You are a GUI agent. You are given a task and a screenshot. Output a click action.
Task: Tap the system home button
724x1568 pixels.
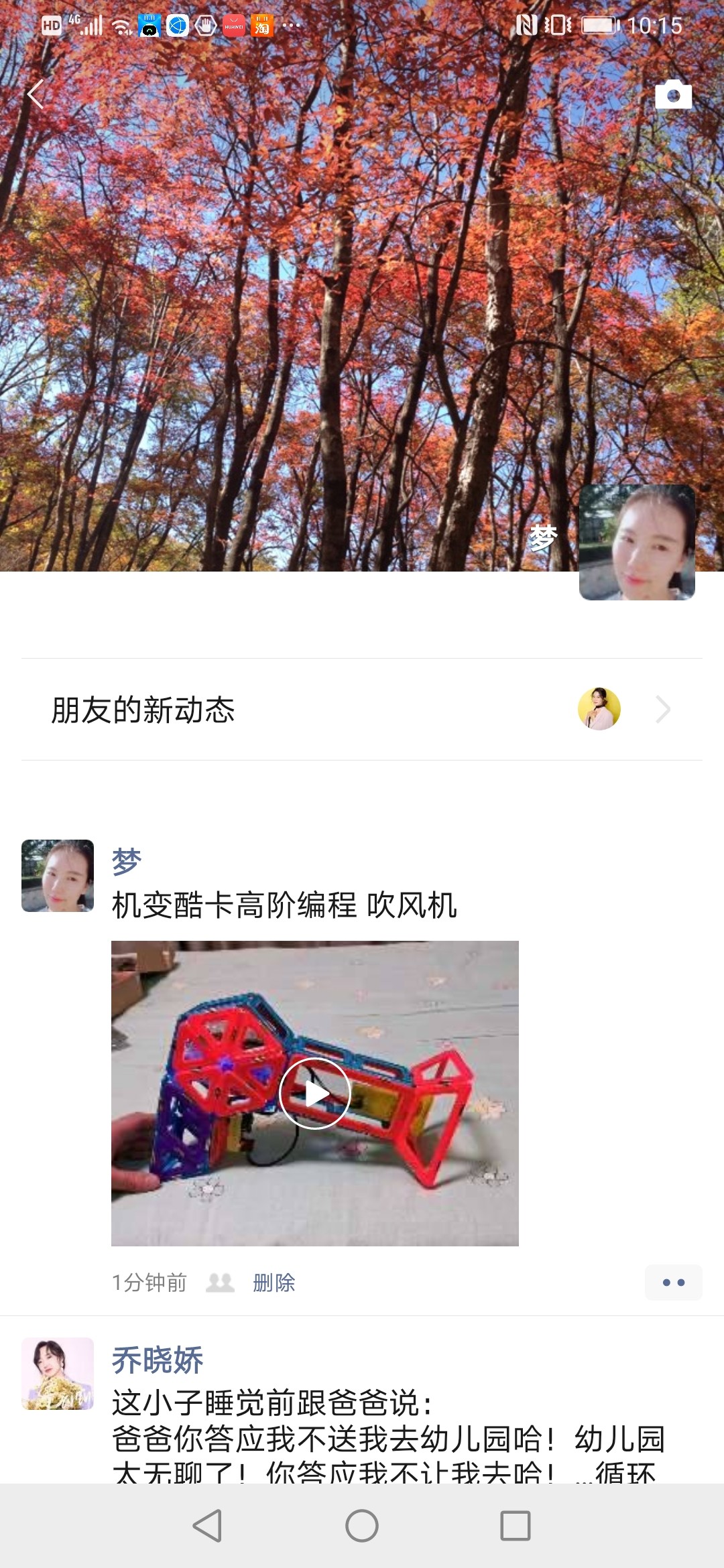pyautogui.click(x=362, y=1526)
